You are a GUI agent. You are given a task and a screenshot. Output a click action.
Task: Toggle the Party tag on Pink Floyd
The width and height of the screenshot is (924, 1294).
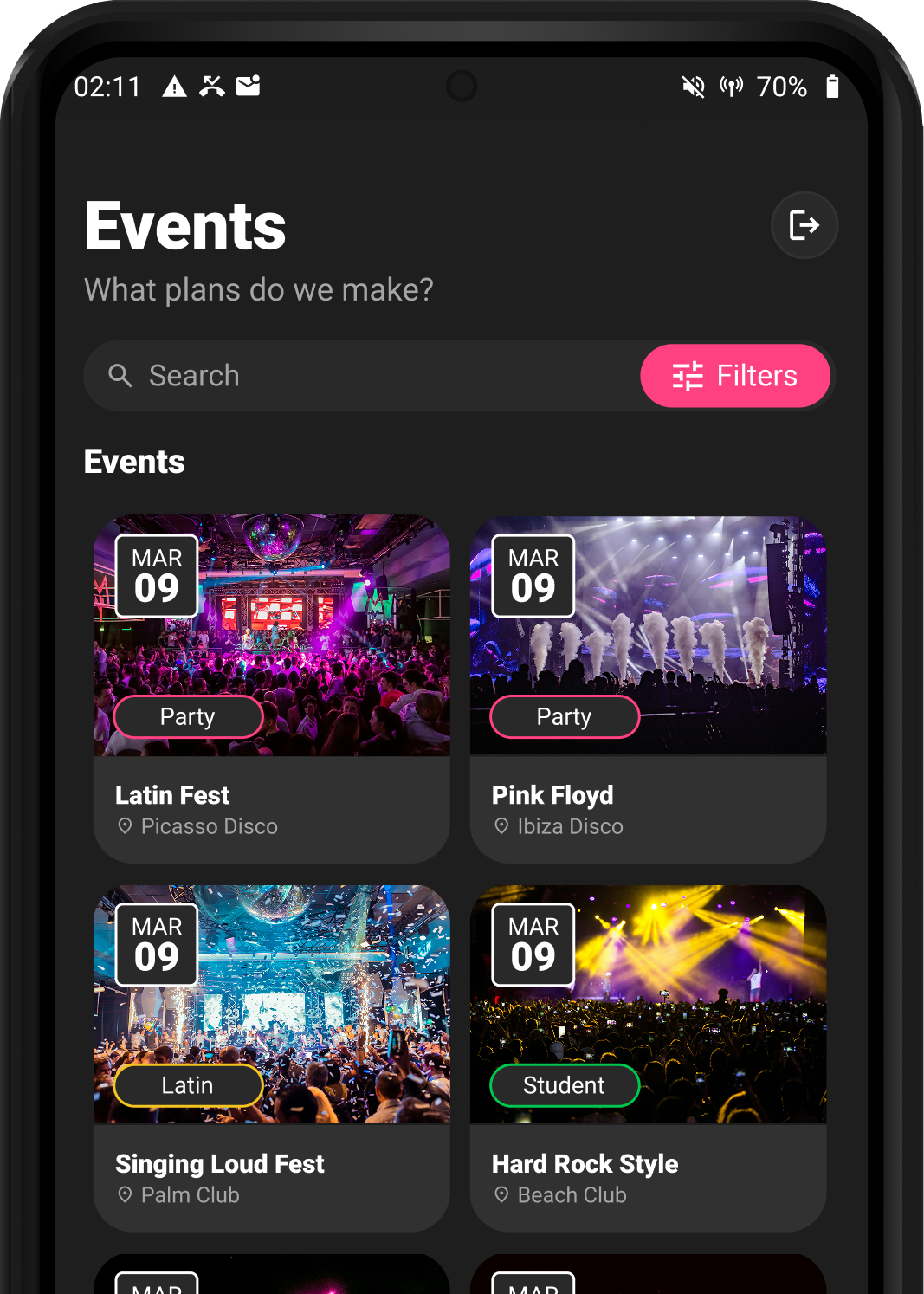pyautogui.click(x=564, y=716)
